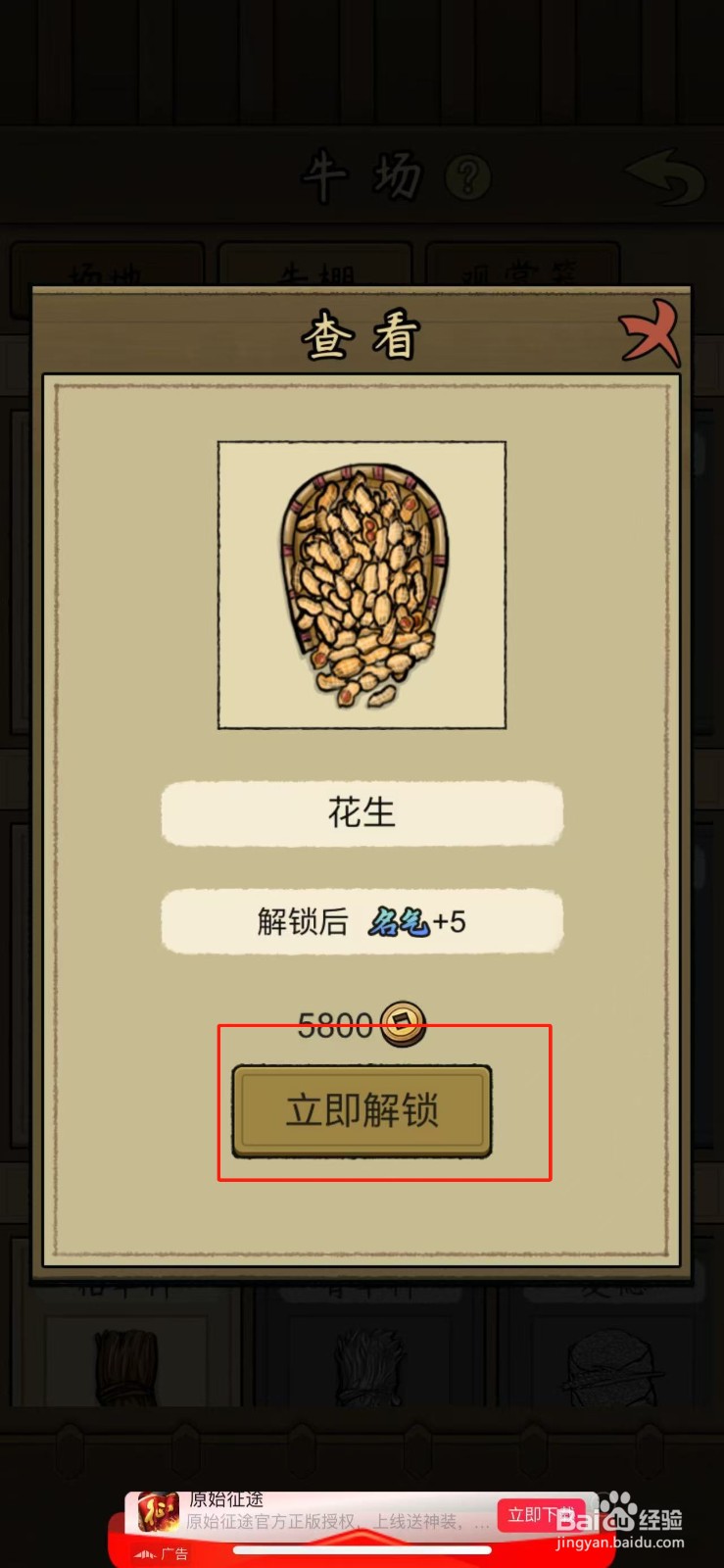724x1568 pixels.
Task: Tap the 立即下载 download button in the ad
Action: [542, 1514]
